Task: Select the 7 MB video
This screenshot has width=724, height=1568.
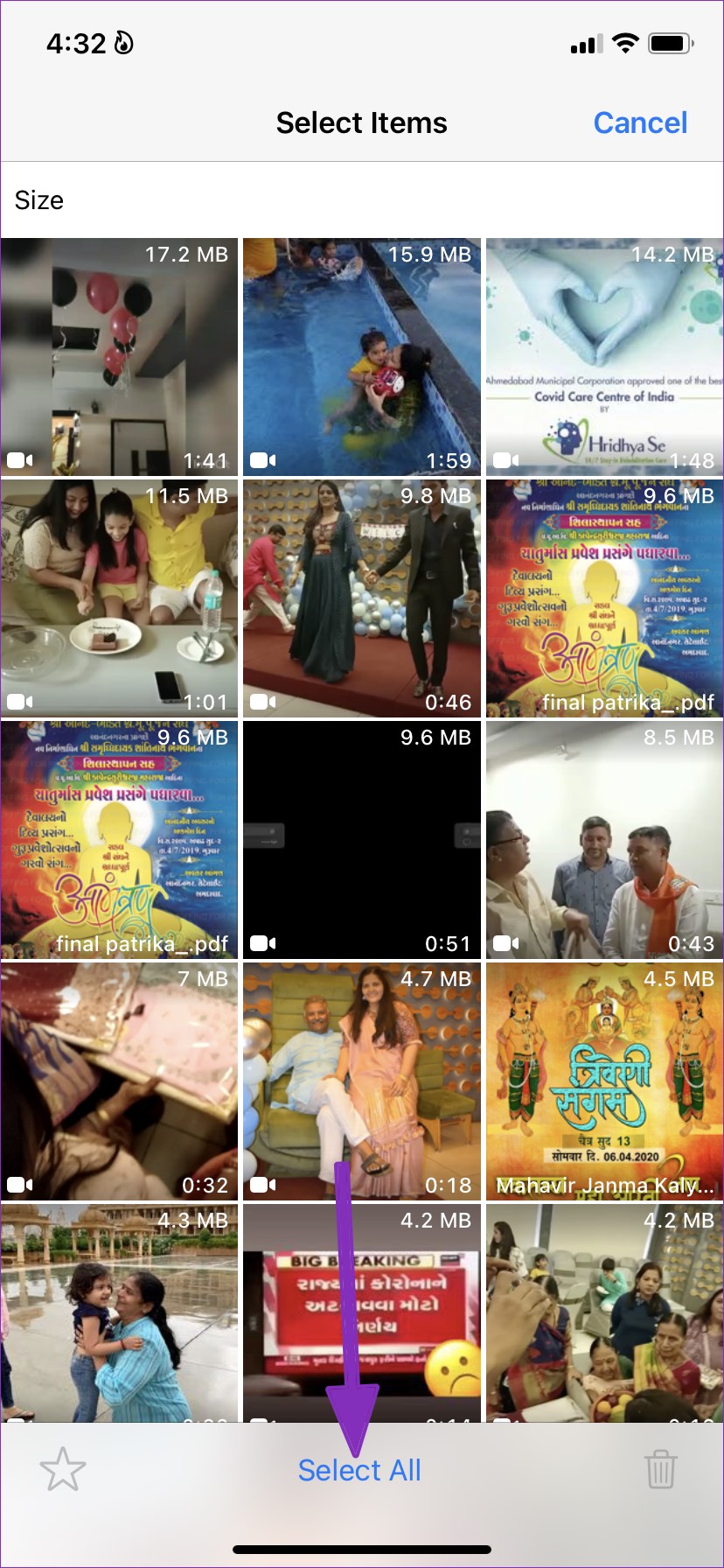Action: click(x=120, y=1081)
